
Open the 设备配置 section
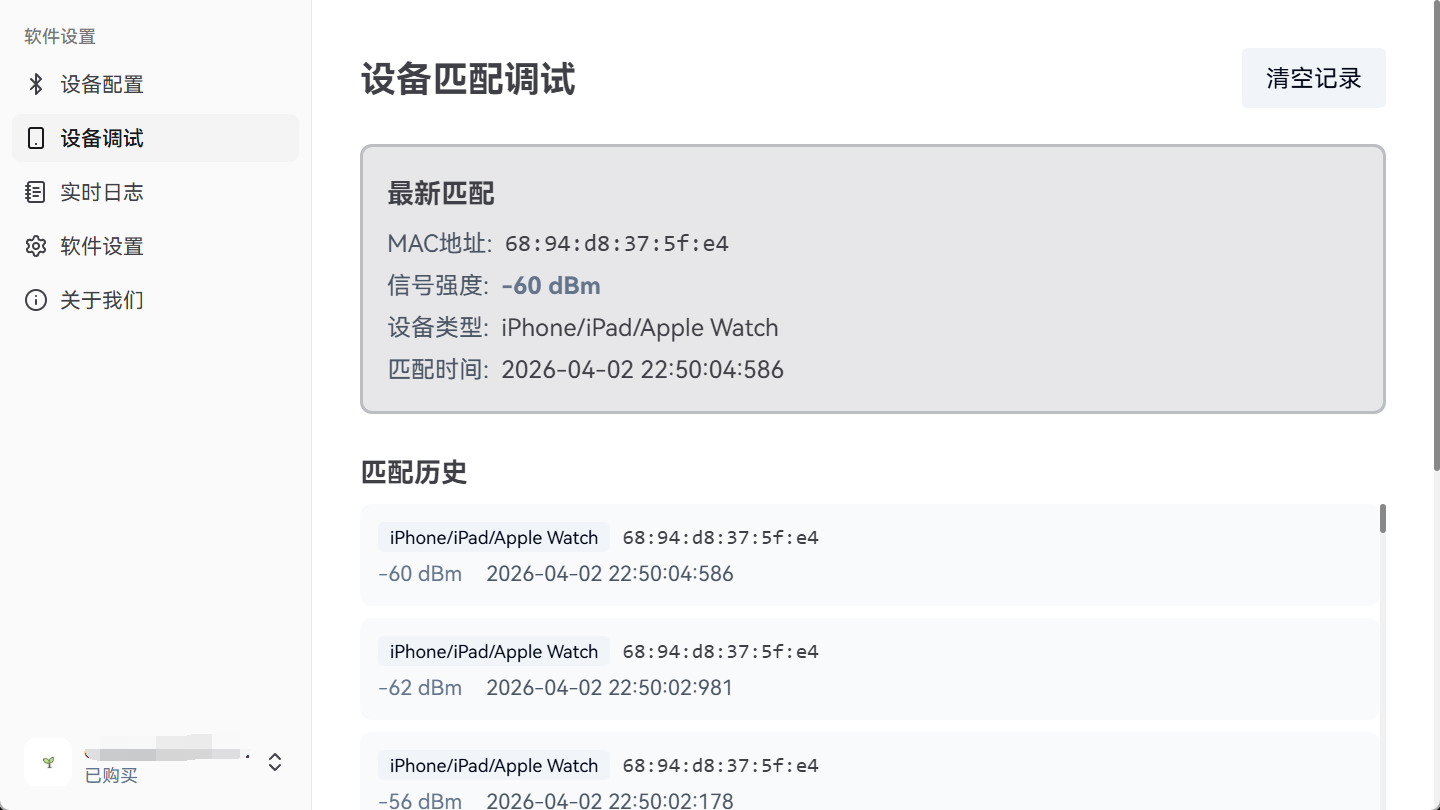[x=102, y=84]
